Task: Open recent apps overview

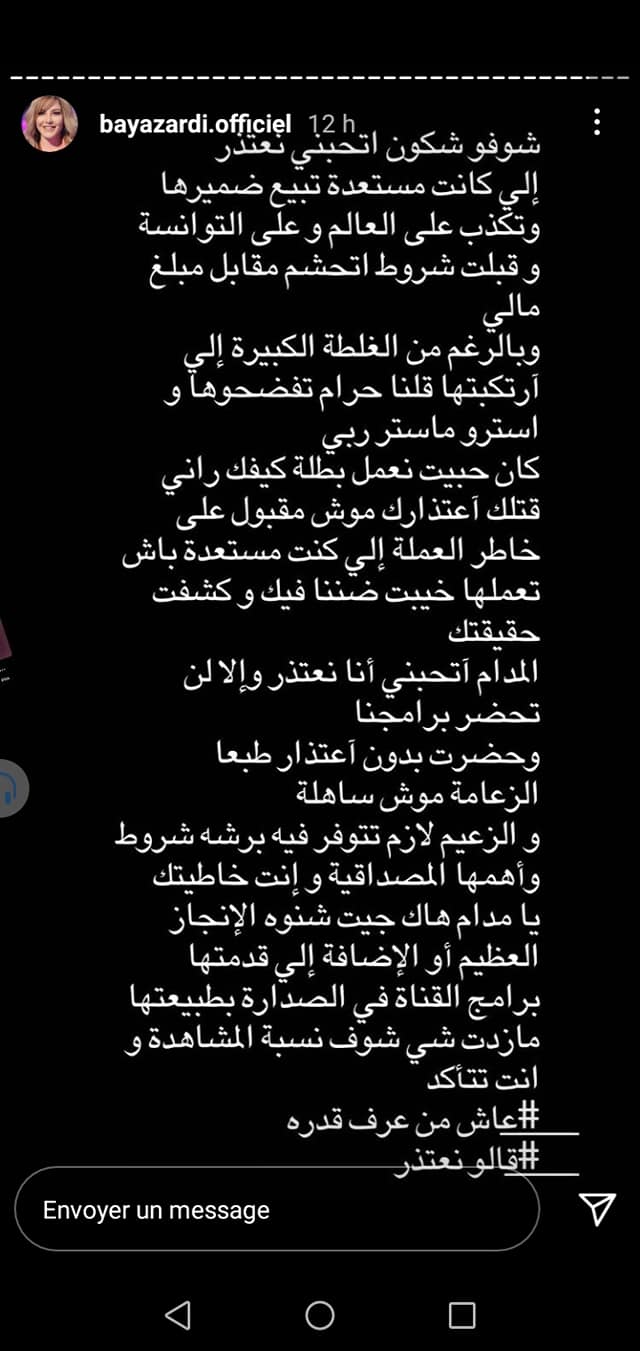Action: coord(461,1315)
